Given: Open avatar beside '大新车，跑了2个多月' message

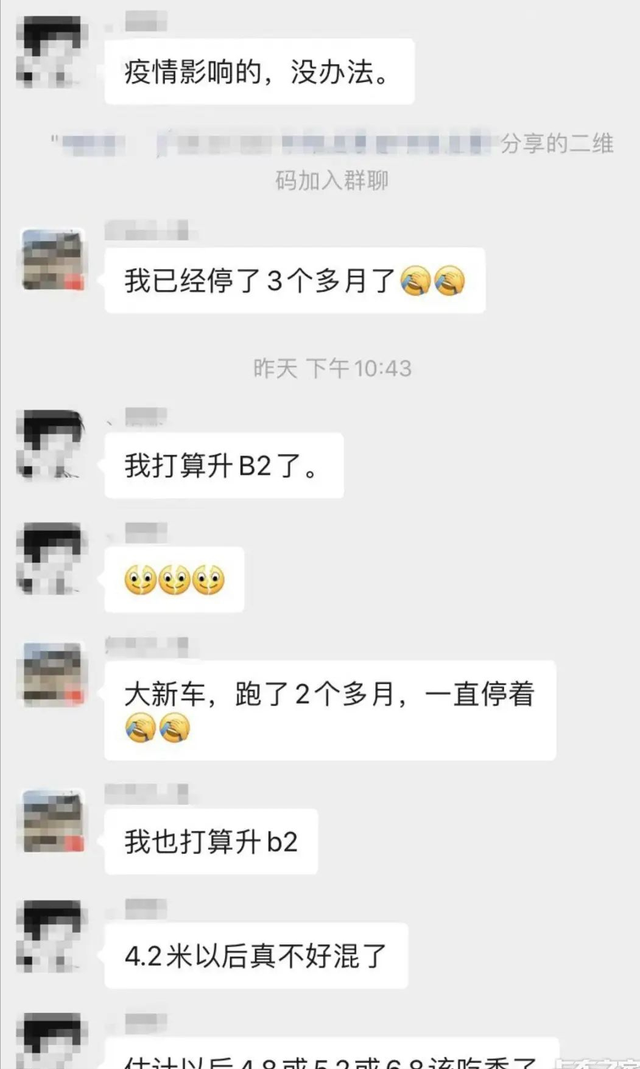Looking at the screenshot, I should (x=53, y=674).
